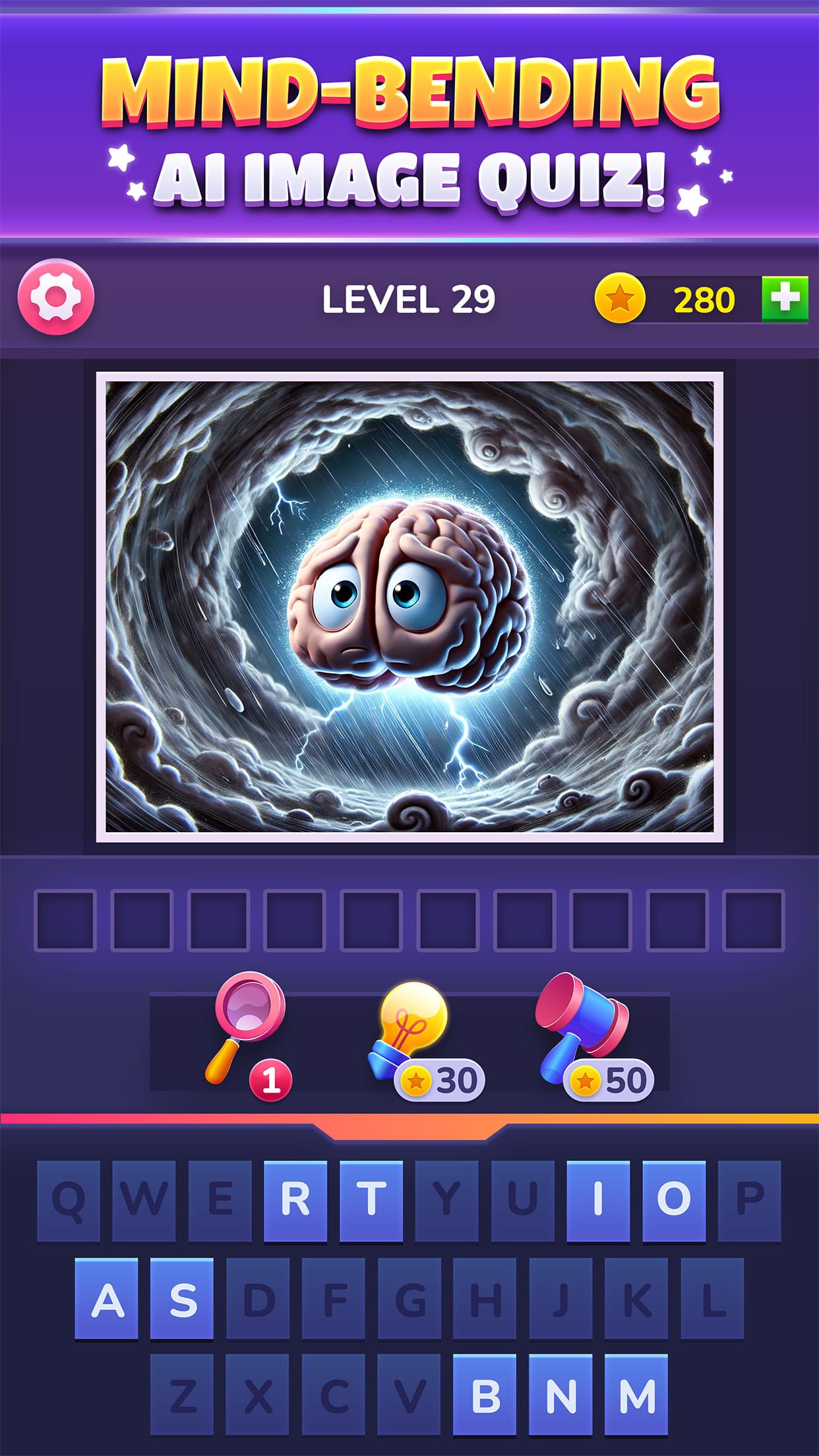The height and width of the screenshot is (1456, 819).
Task: Select the letter A key
Action: [107, 1298]
